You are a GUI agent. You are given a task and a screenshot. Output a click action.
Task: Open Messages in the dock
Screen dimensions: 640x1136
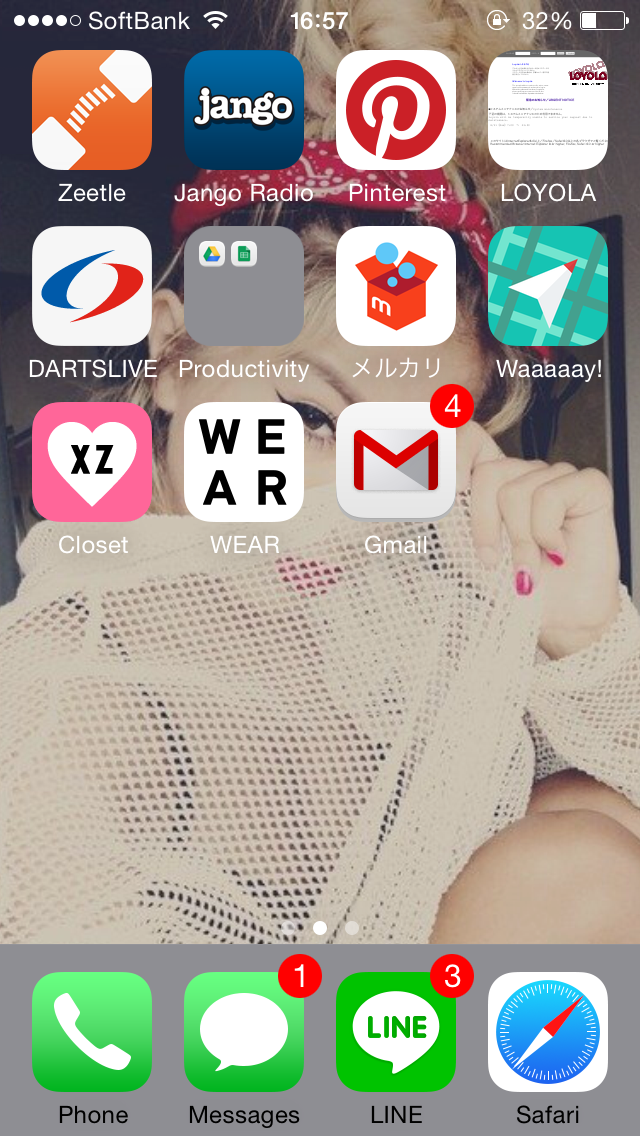point(244,1032)
